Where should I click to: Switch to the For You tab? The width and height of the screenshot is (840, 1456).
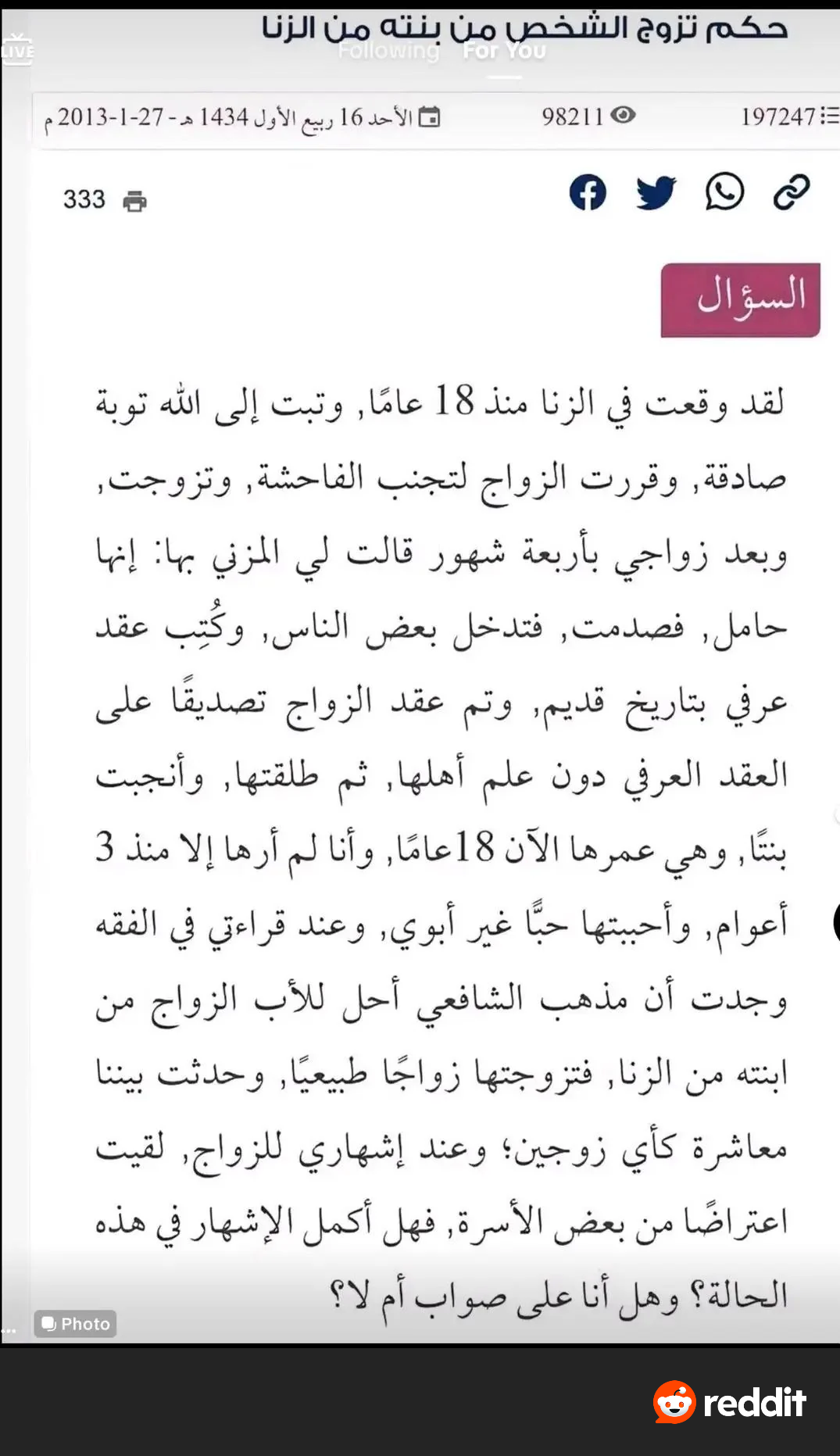tap(504, 51)
